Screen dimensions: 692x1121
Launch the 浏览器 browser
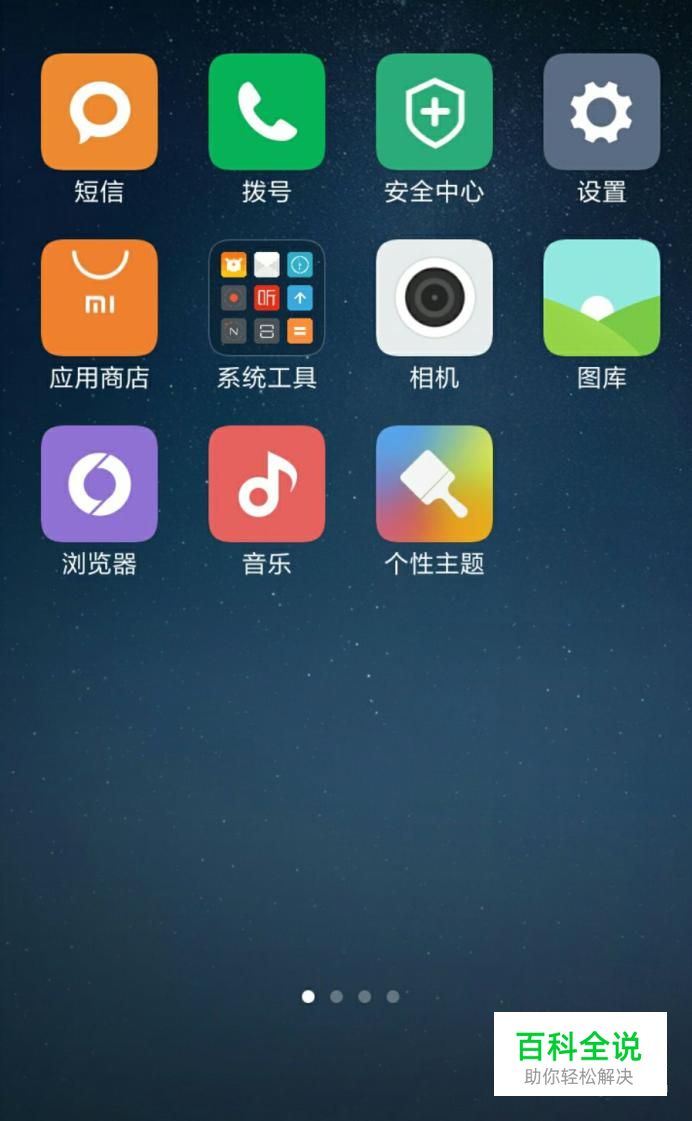(x=99, y=484)
